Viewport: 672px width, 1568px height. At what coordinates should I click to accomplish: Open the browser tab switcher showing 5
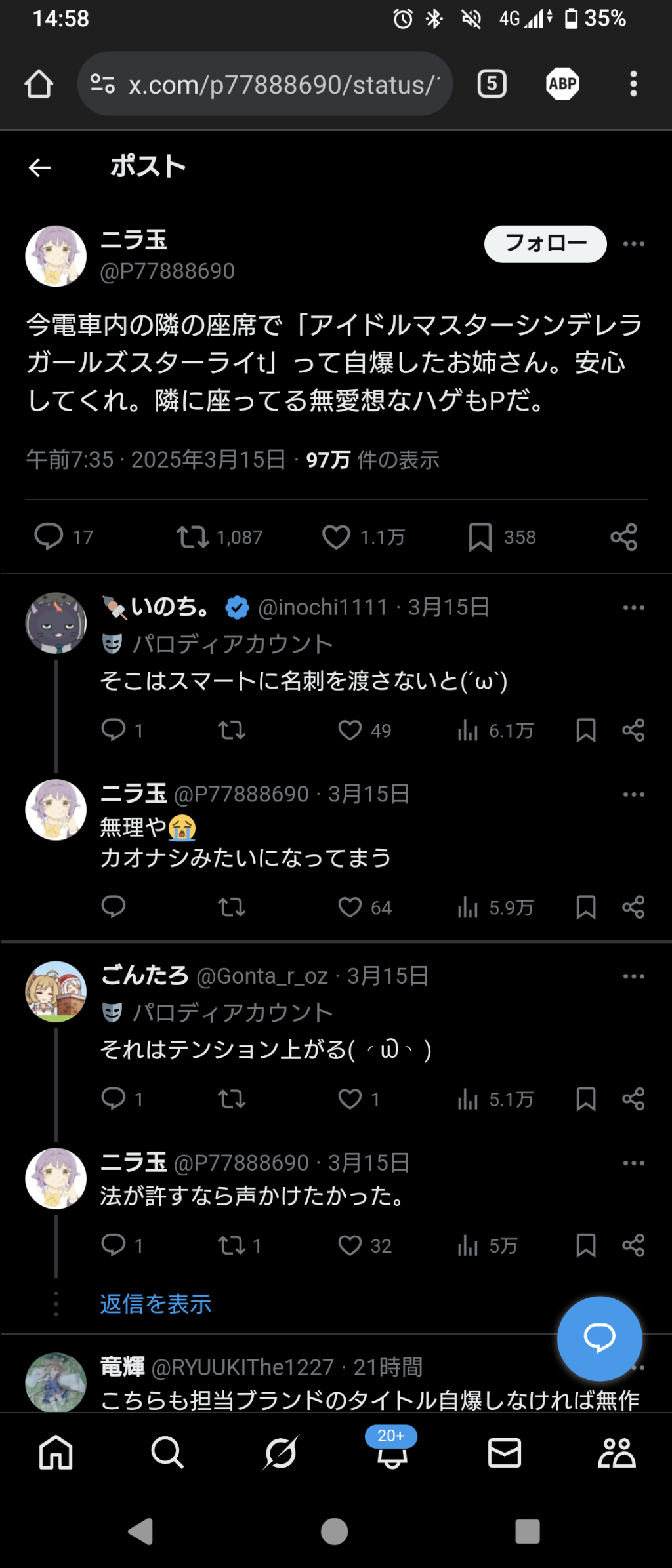tap(492, 84)
